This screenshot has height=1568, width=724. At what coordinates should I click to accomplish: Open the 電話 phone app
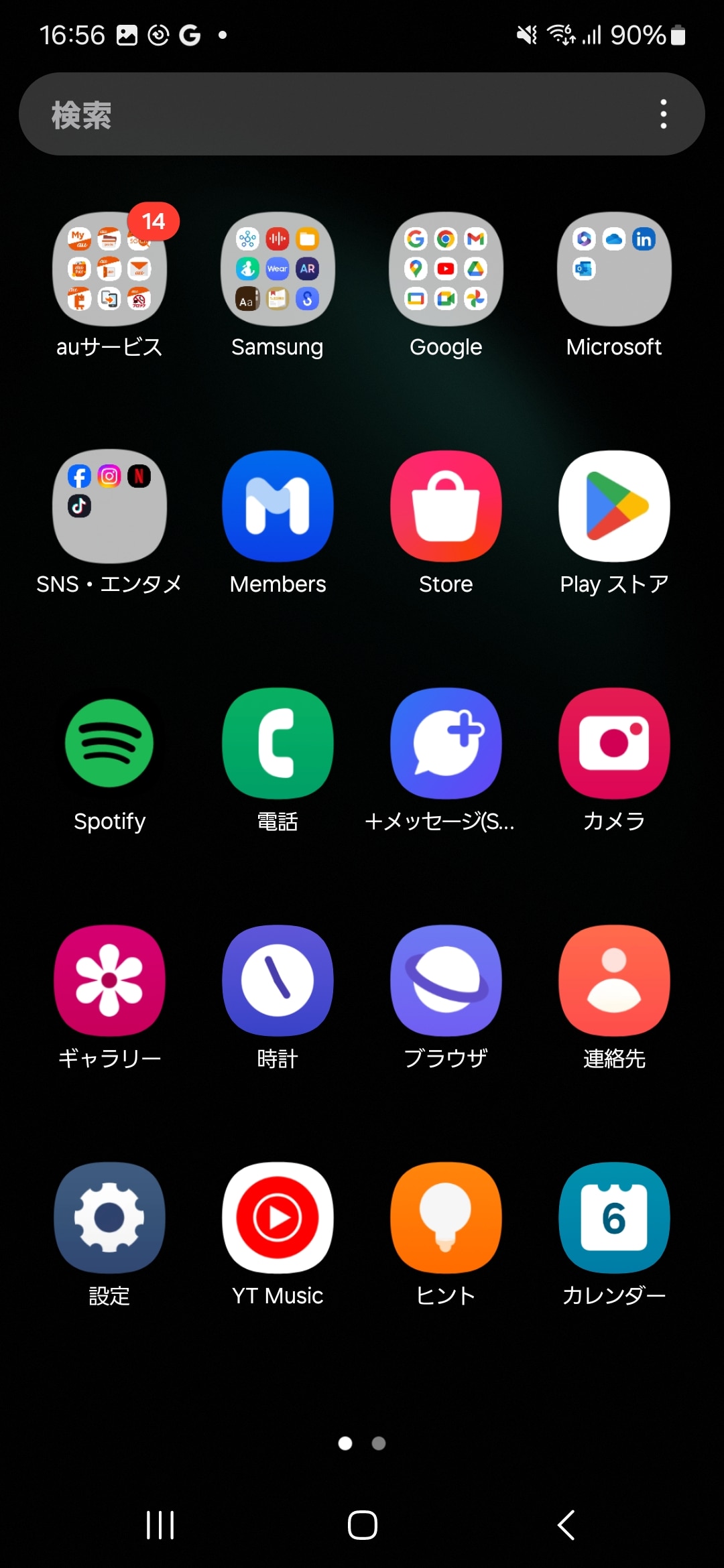click(278, 744)
